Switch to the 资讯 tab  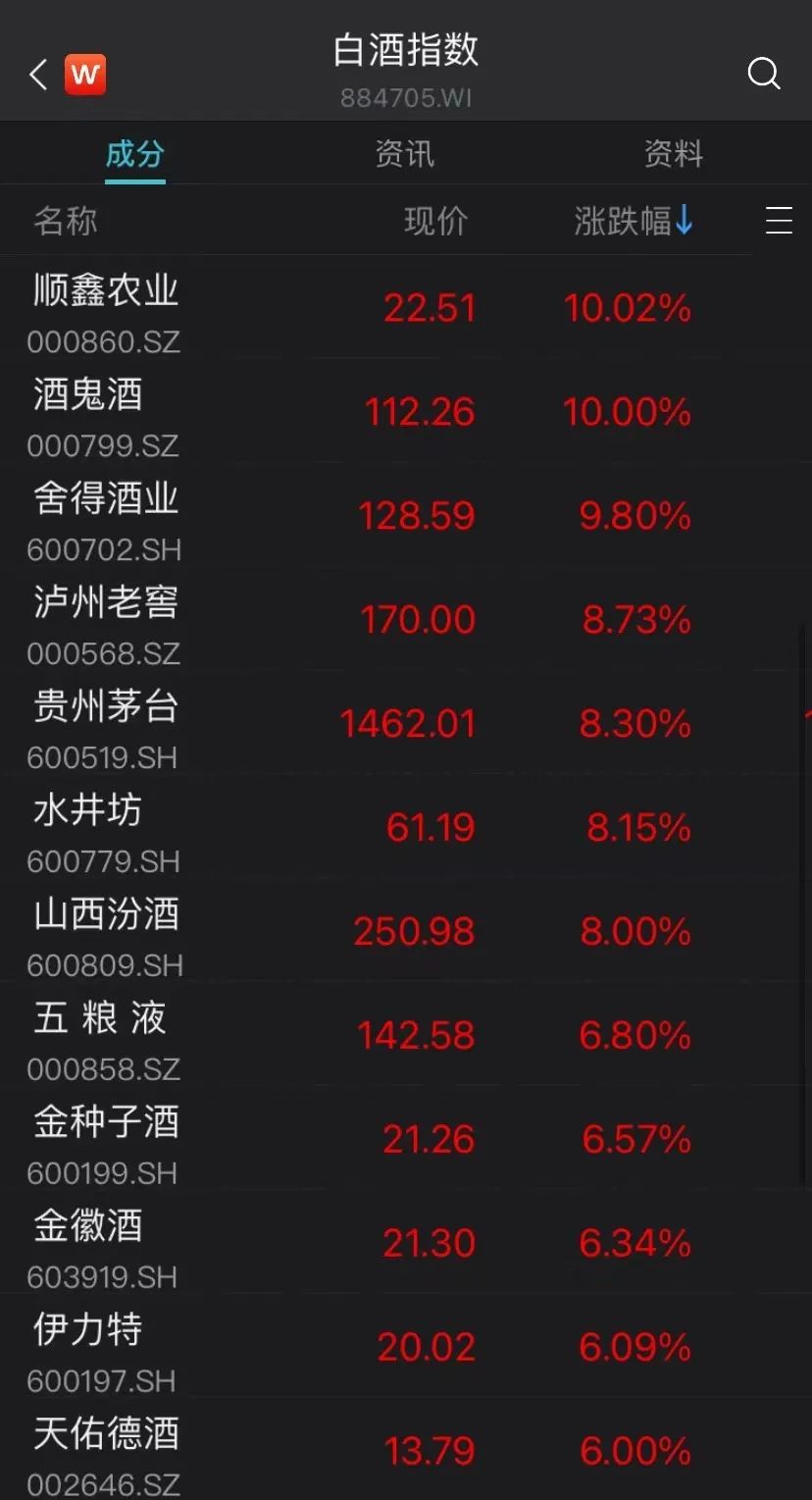pos(404,154)
